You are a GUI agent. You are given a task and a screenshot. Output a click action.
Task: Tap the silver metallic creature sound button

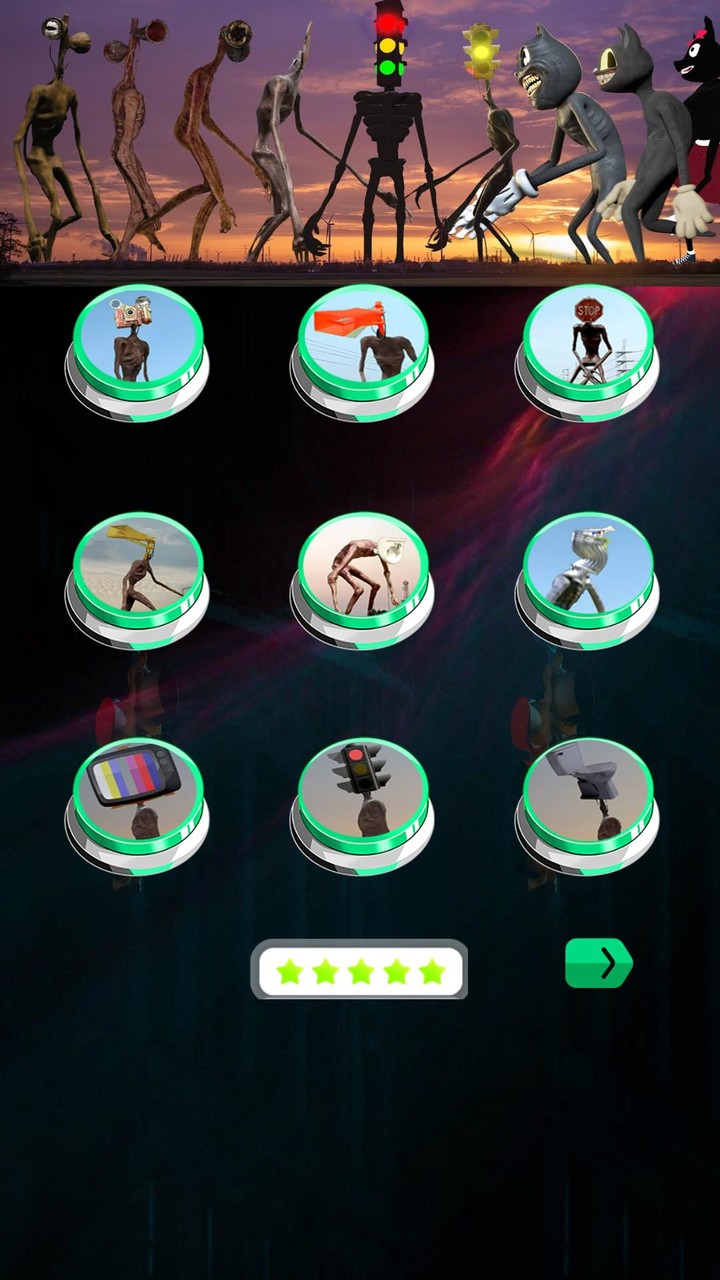pyautogui.click(x=588, y=580)
